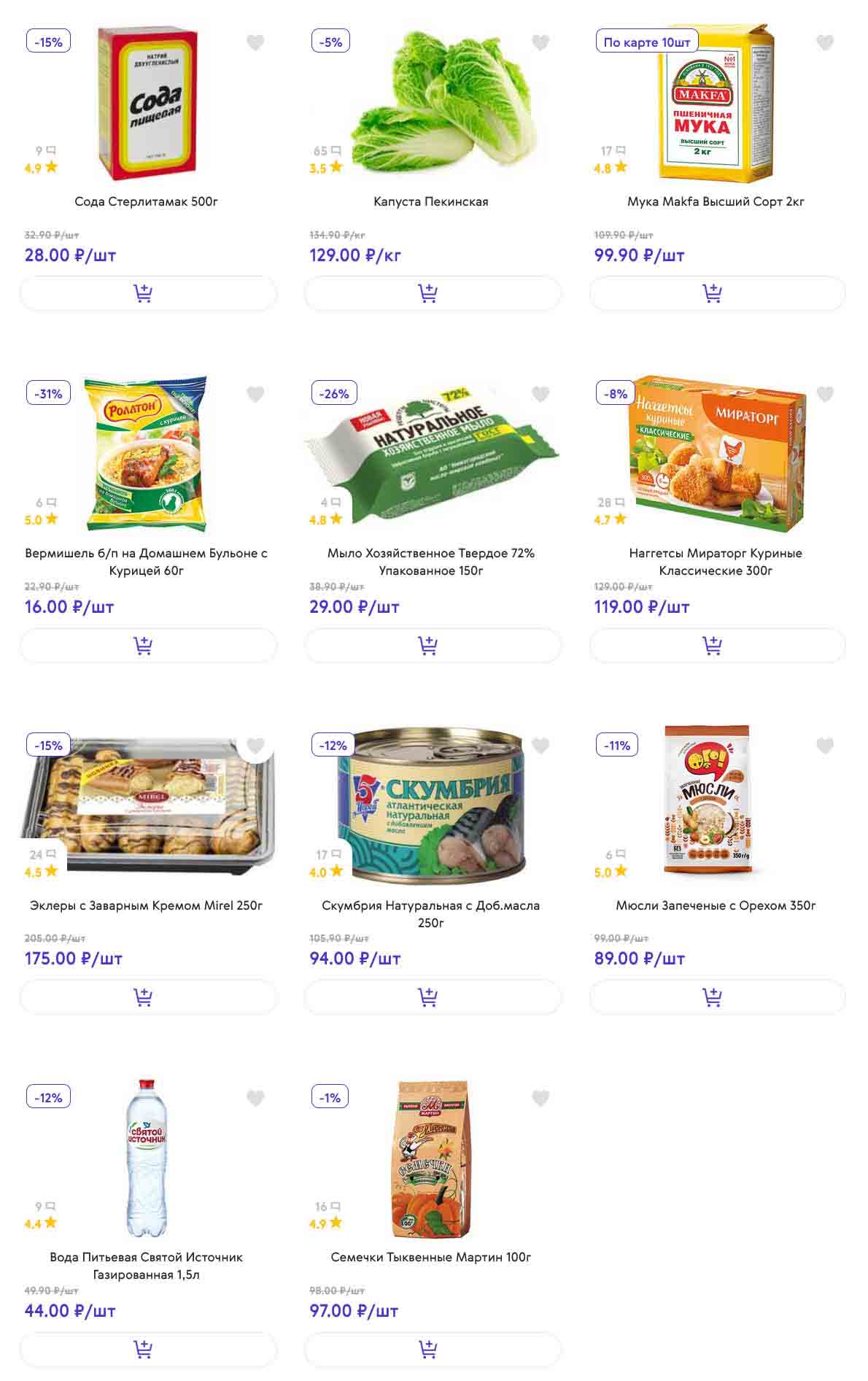The width and height of the screenshot is (868, 1381).
Task: Open the Мука Makfa Высший Сорт 2кг product
Action: click(716, 201)
